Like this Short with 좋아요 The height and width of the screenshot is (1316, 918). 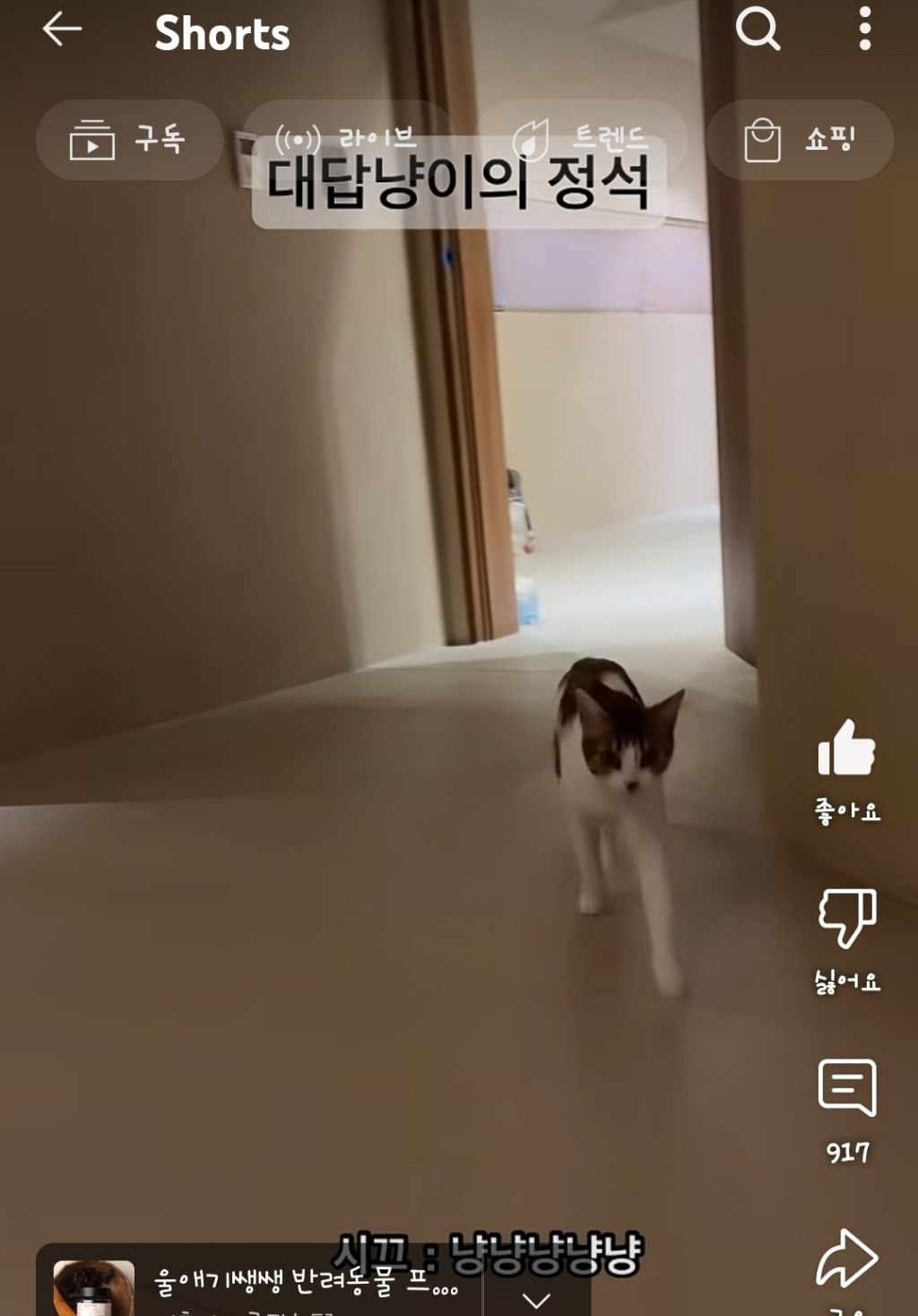pyautogui.click(x=846, y=749)
